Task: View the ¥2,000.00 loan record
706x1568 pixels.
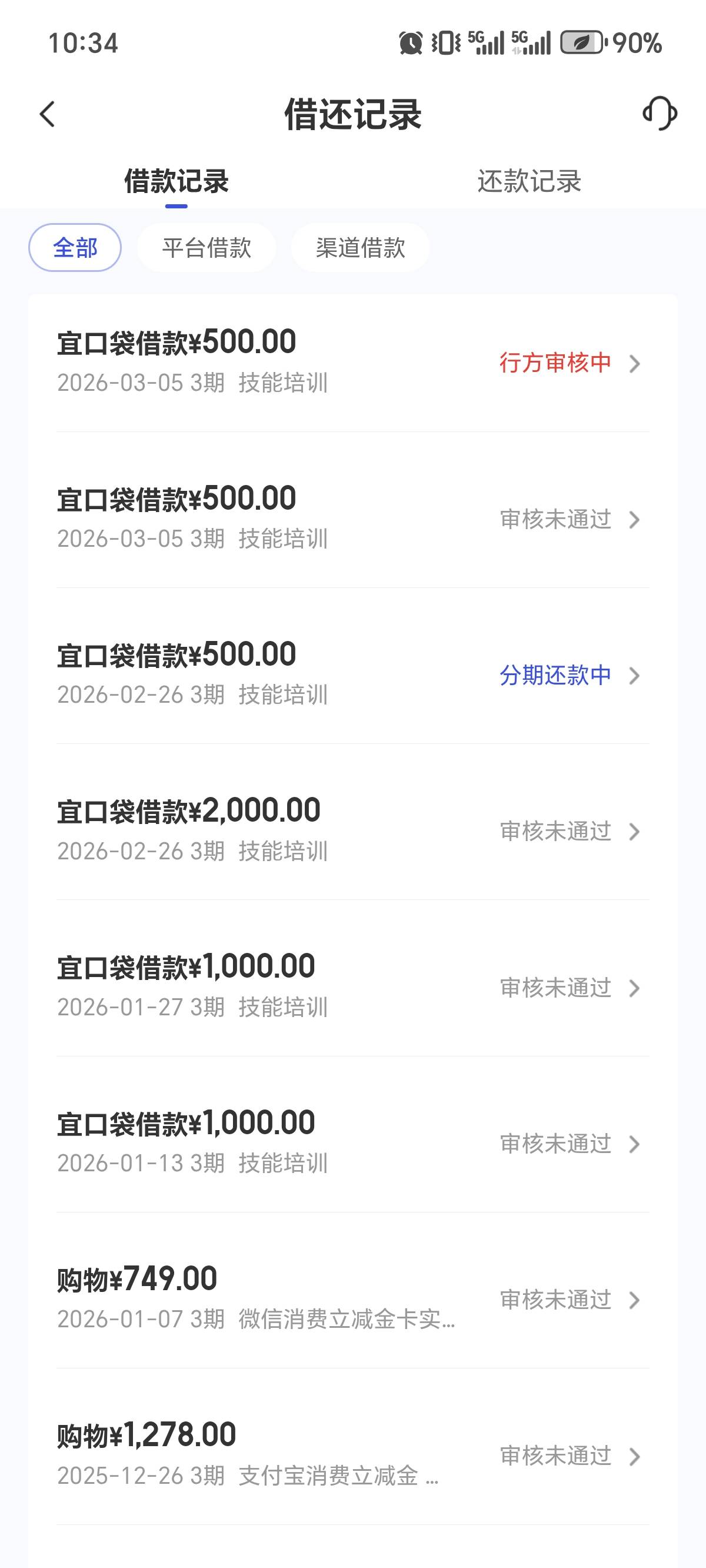Action: pos(353,831)
